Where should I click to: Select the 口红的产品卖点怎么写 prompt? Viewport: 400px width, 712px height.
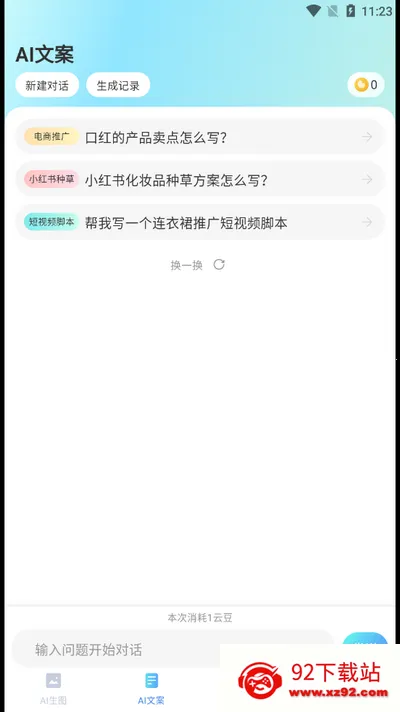point(200,137)
